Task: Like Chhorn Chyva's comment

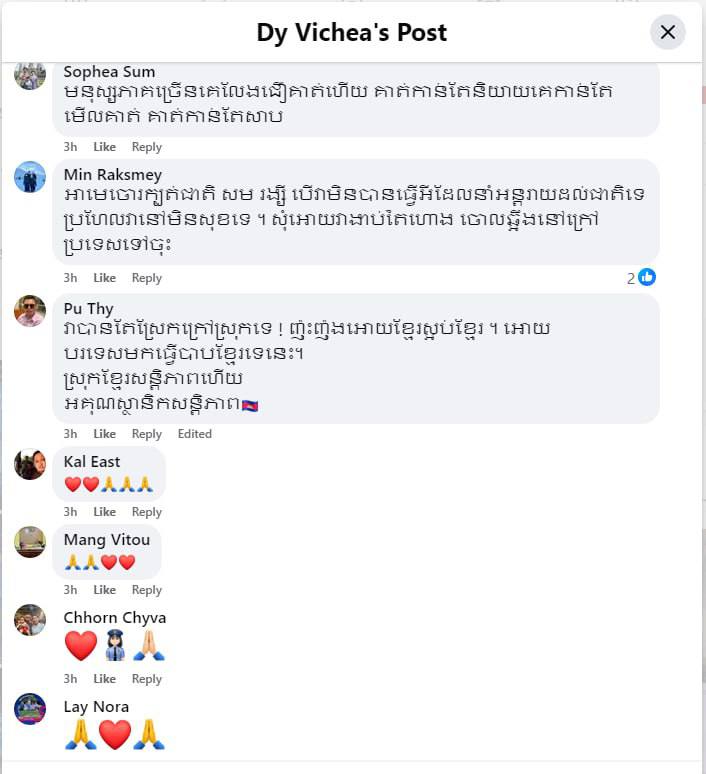Action: click(105, 679)
